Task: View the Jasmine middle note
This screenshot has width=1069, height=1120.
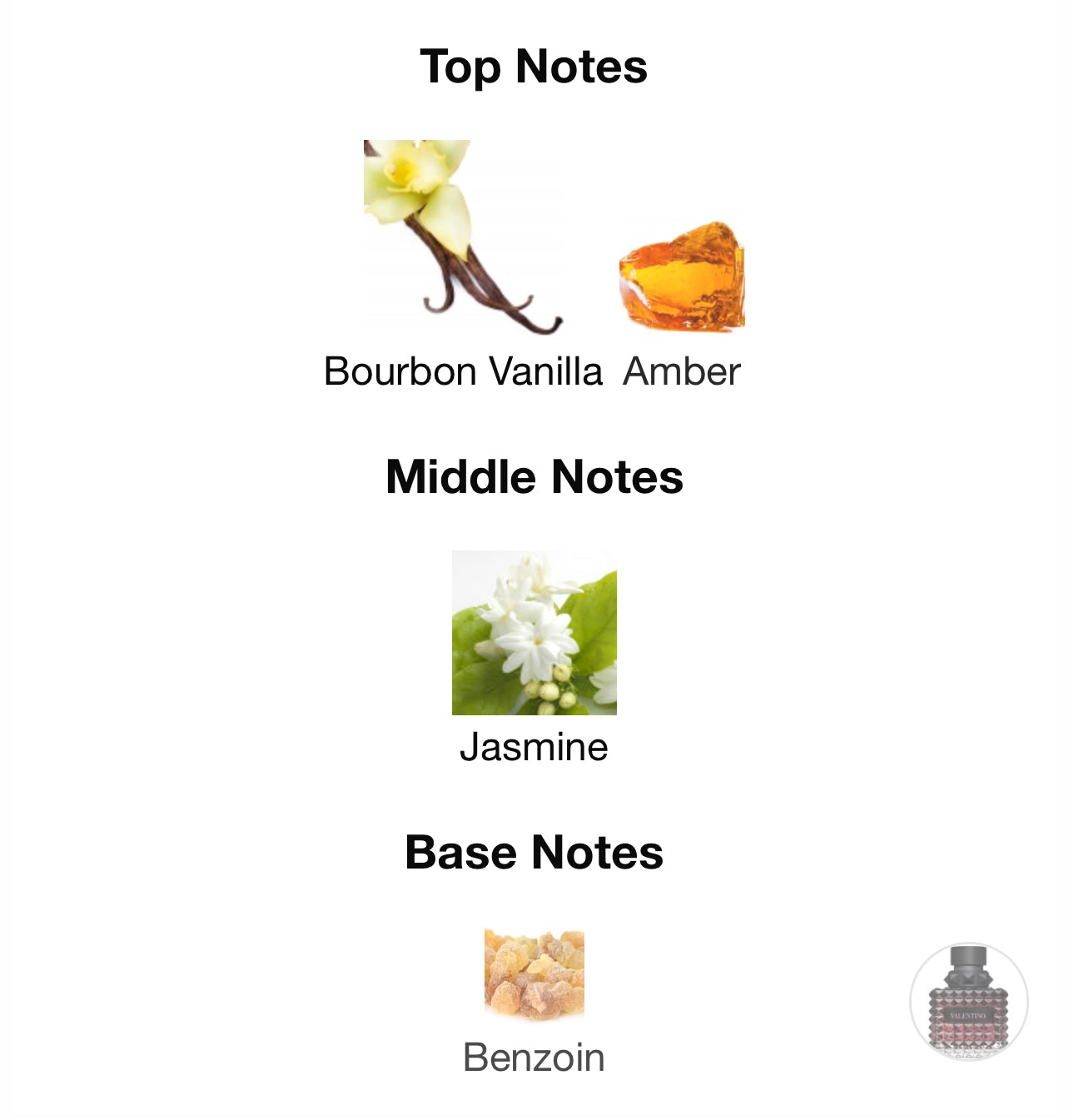Action: point(534,633)
